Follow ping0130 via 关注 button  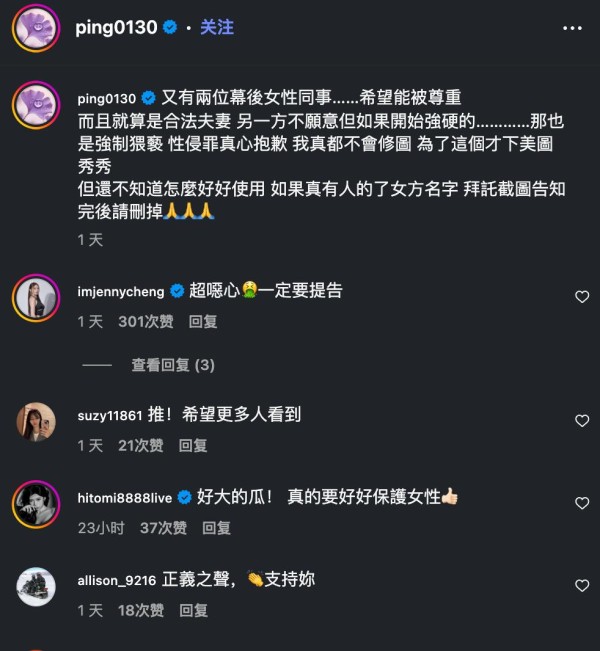[x=217, y=28]
